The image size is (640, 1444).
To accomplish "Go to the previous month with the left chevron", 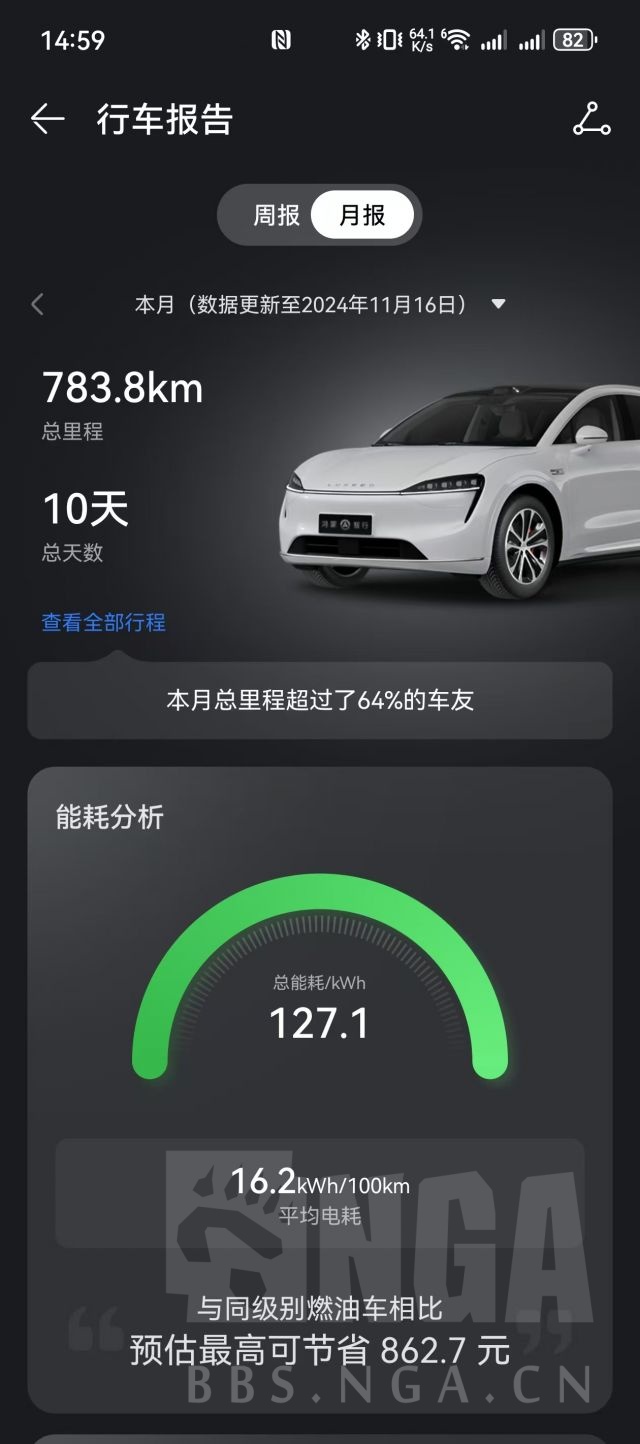I will point(38,304).
